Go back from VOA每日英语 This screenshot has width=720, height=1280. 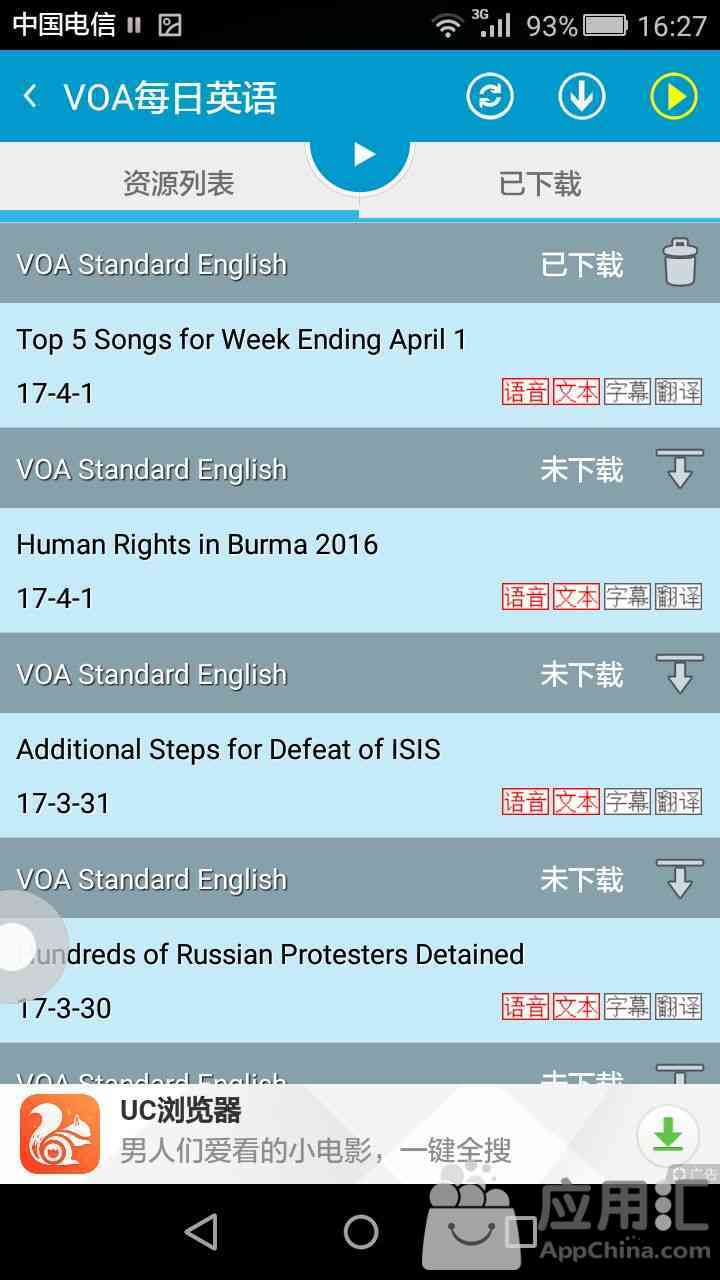point(30,97)
